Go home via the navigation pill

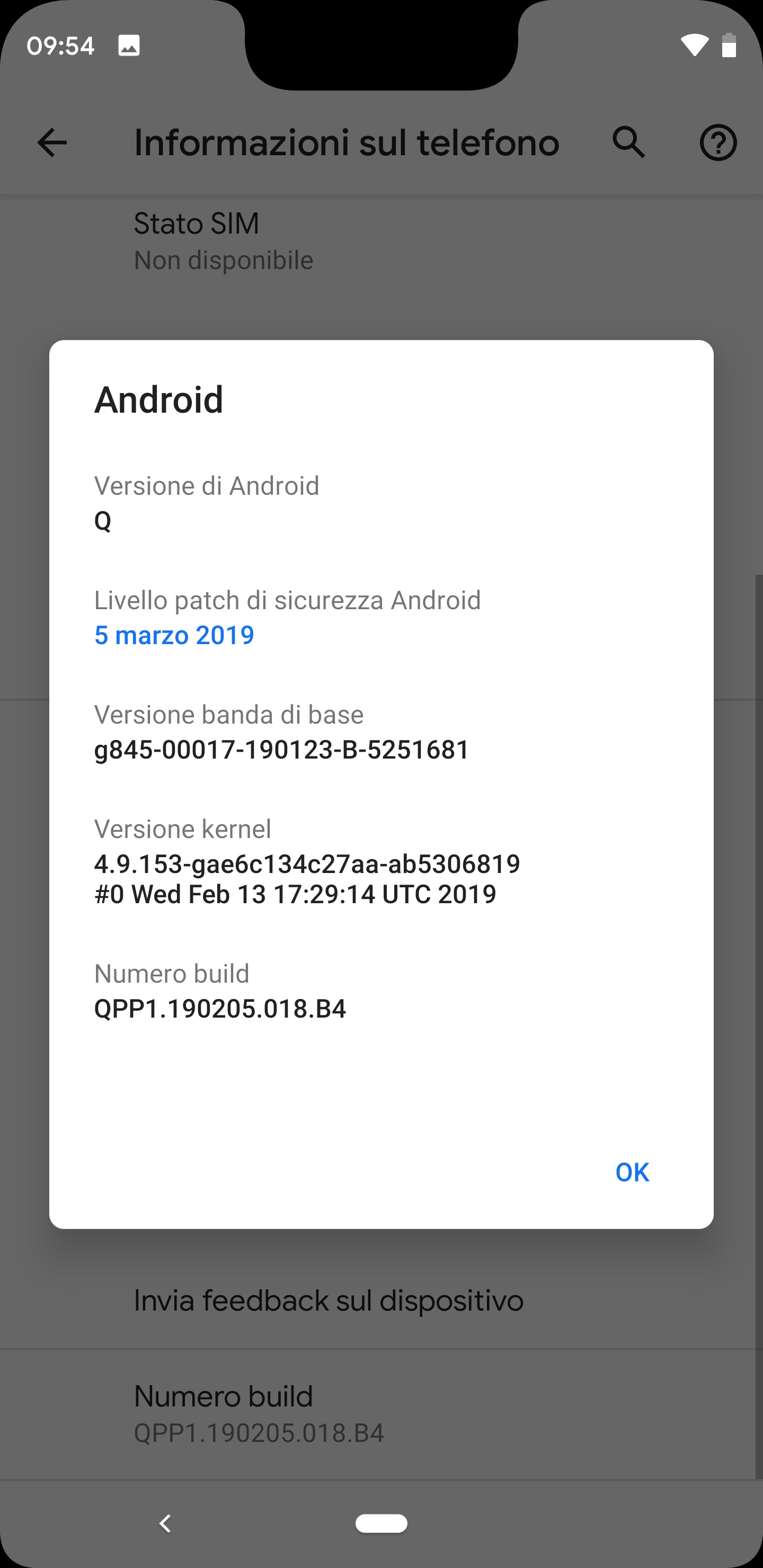(x=381, y=1523)
